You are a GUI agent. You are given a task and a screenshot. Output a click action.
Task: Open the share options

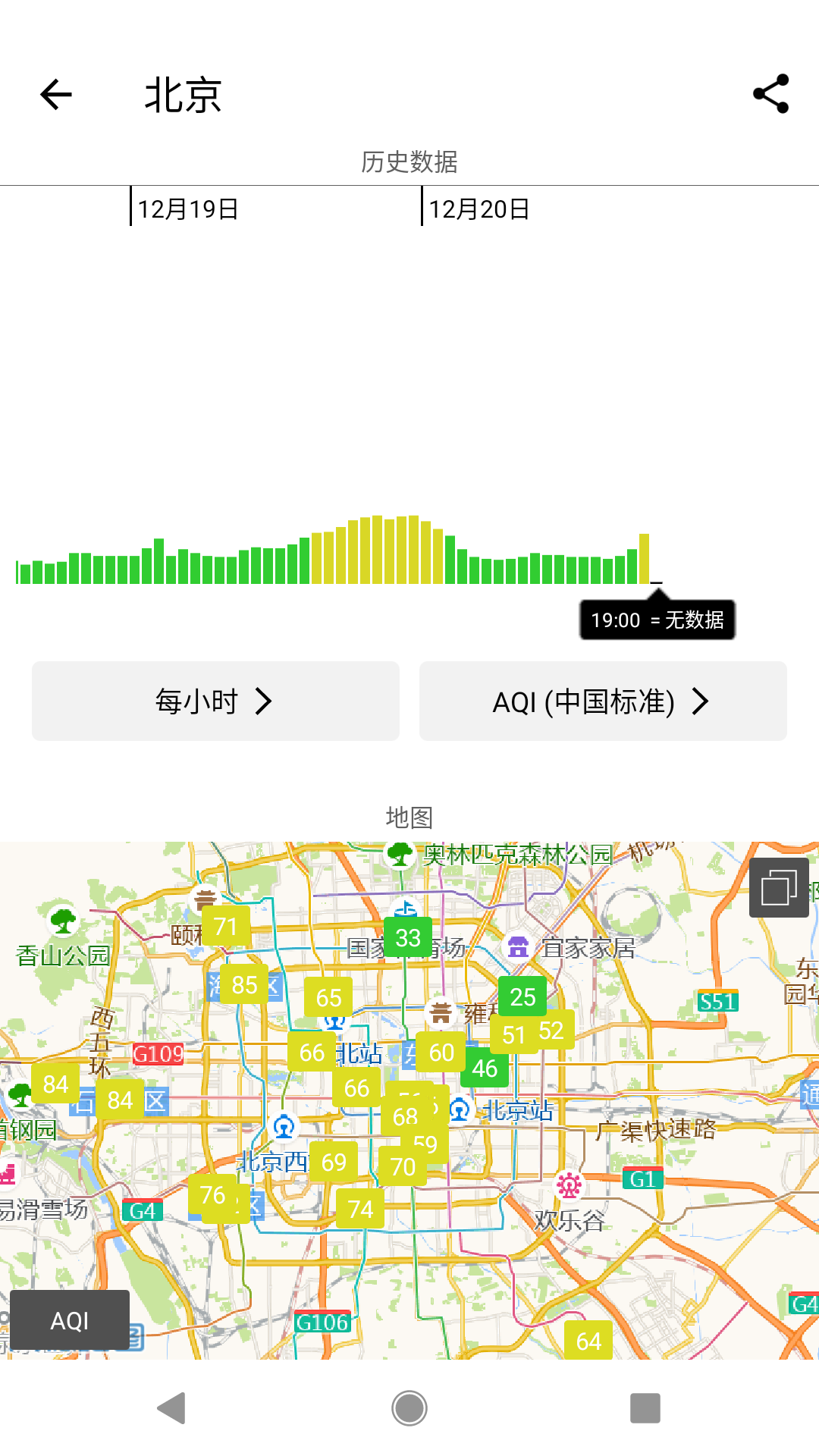click(769, 94)
